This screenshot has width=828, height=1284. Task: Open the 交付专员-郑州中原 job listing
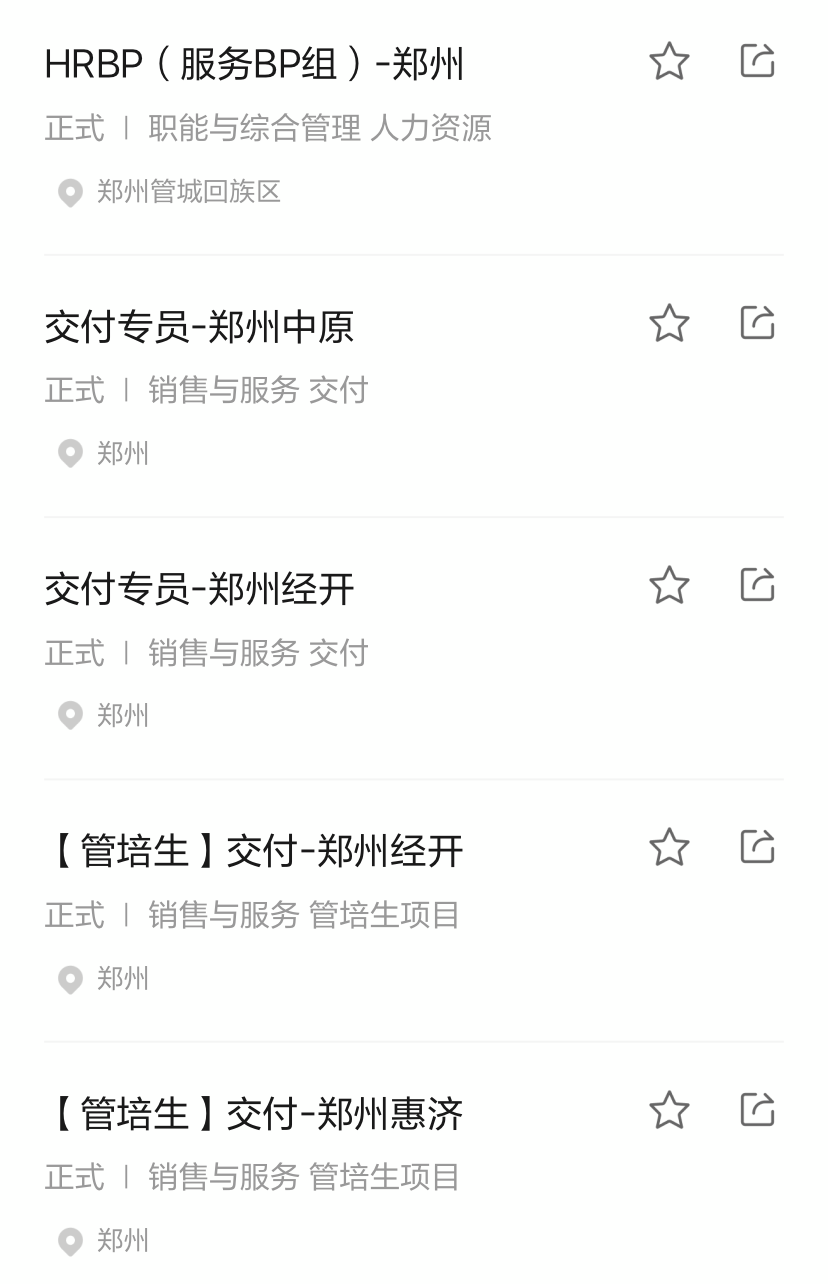coord(199,327)
